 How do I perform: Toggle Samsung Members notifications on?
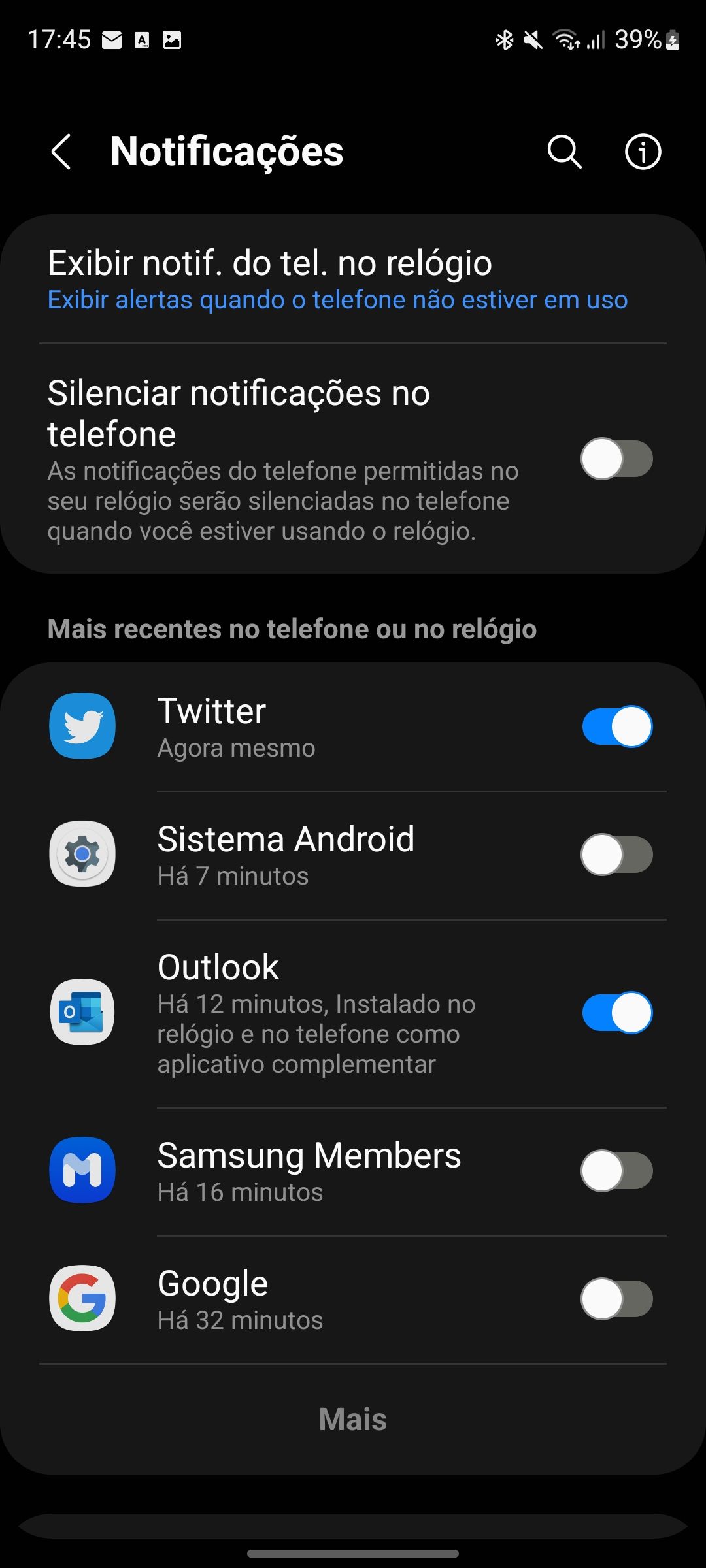(617, 1170)
